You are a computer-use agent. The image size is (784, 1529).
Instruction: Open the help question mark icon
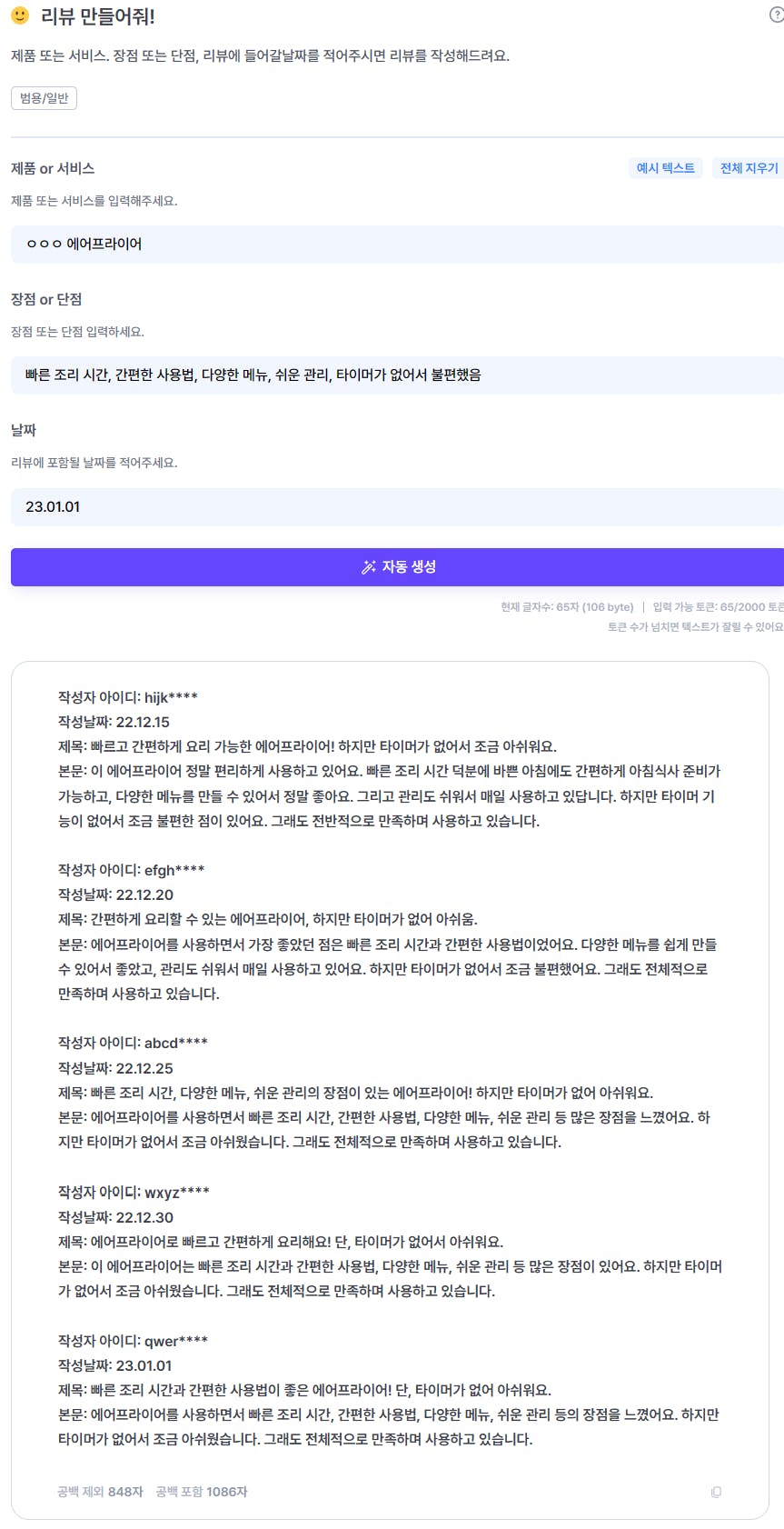point(776,15)
